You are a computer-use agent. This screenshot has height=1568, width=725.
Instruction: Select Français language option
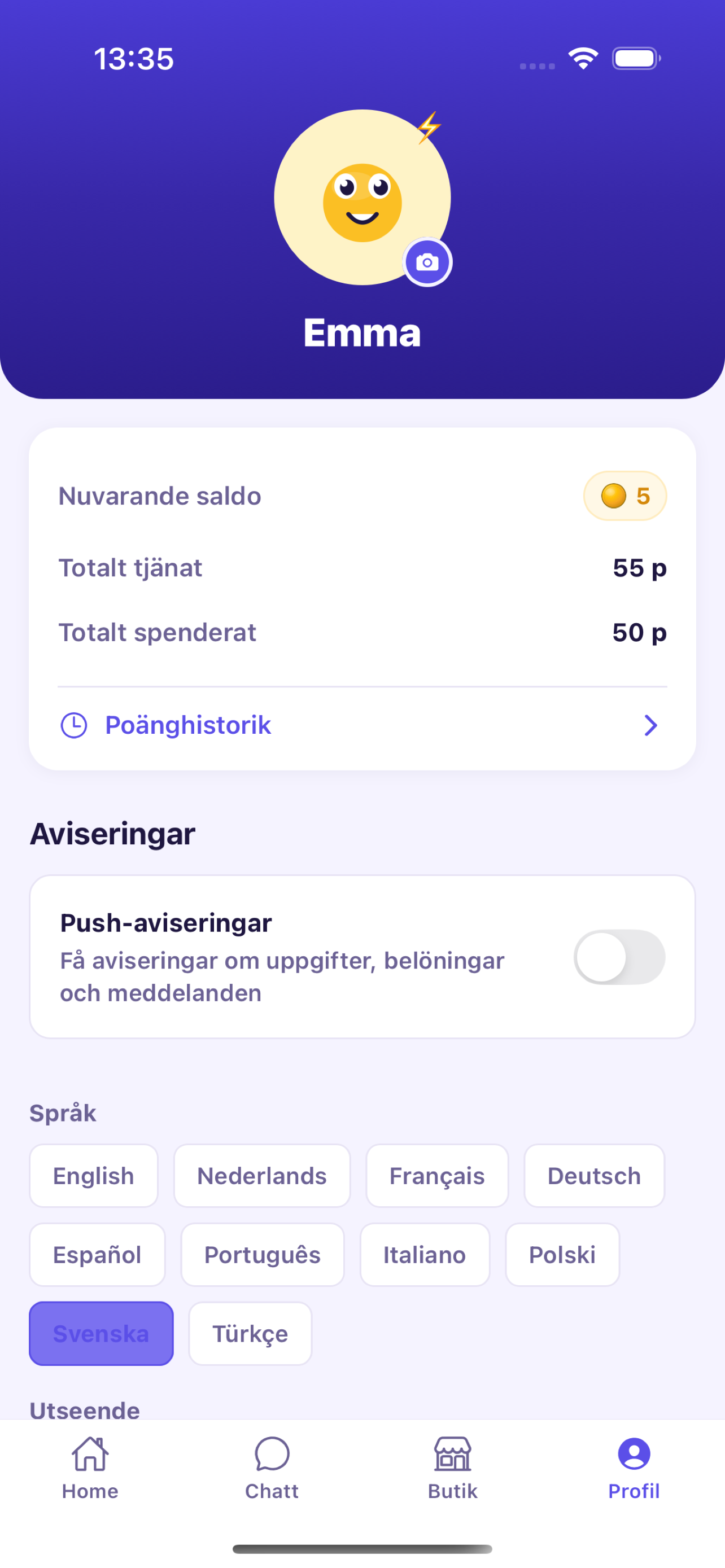click(436, 1175)
